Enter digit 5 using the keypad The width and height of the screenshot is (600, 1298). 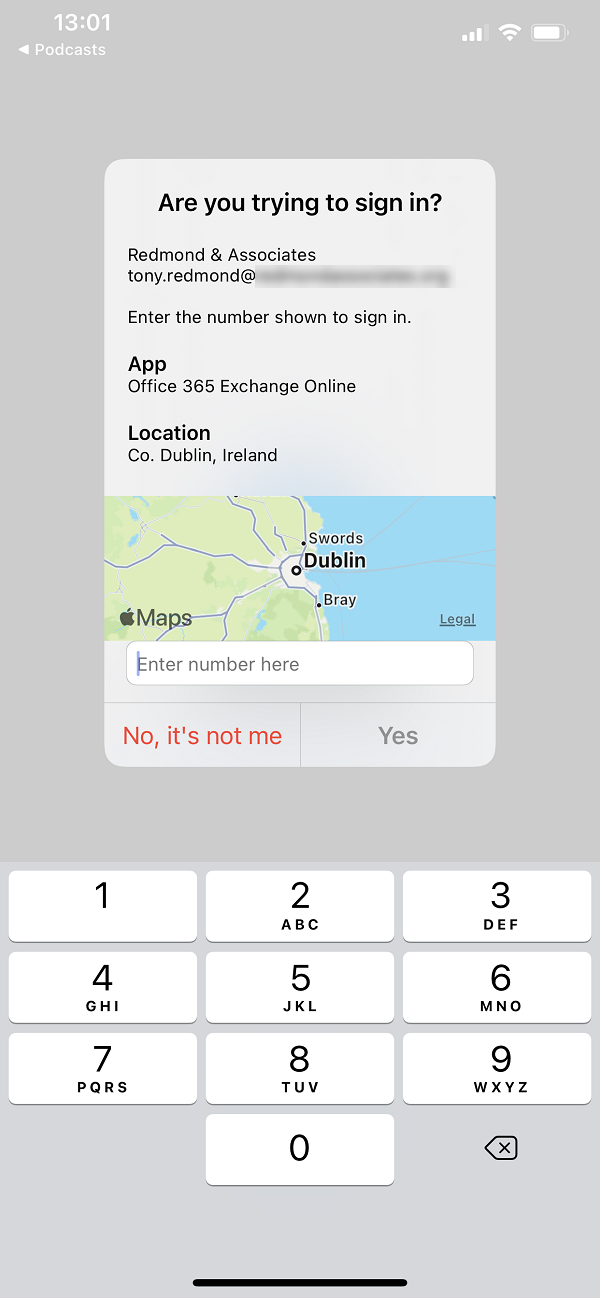(x=300, y=987)
